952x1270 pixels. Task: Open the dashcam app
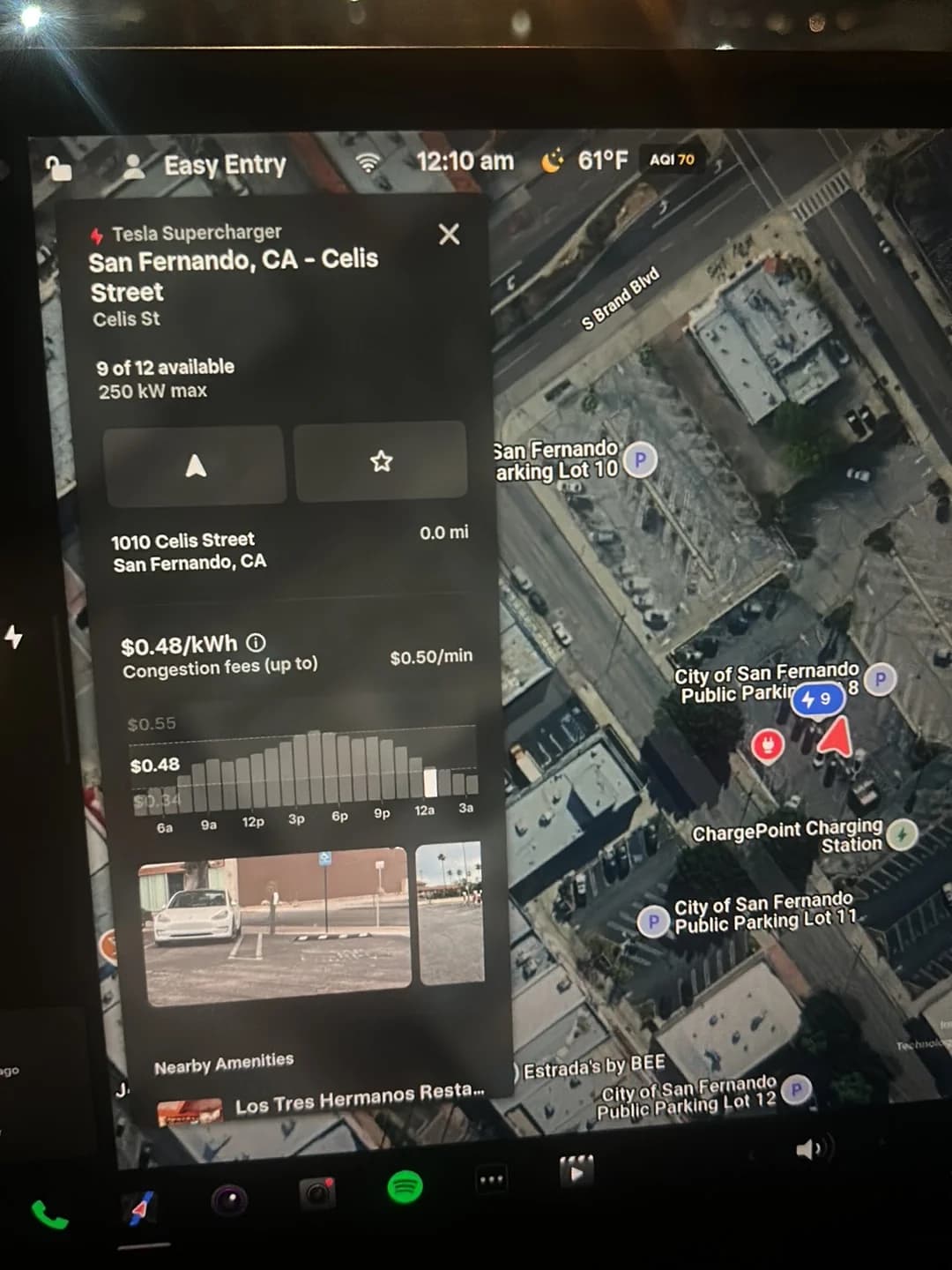coord(317,1193)
